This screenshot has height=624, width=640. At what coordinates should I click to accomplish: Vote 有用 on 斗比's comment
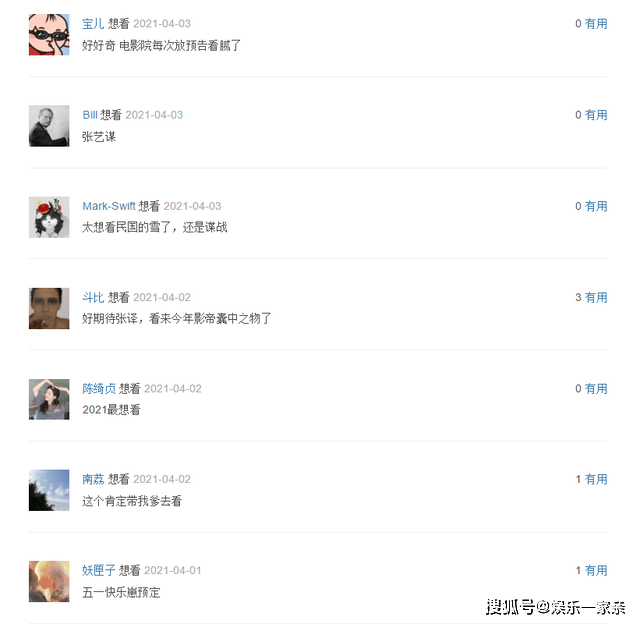click(x=596, y=297)
